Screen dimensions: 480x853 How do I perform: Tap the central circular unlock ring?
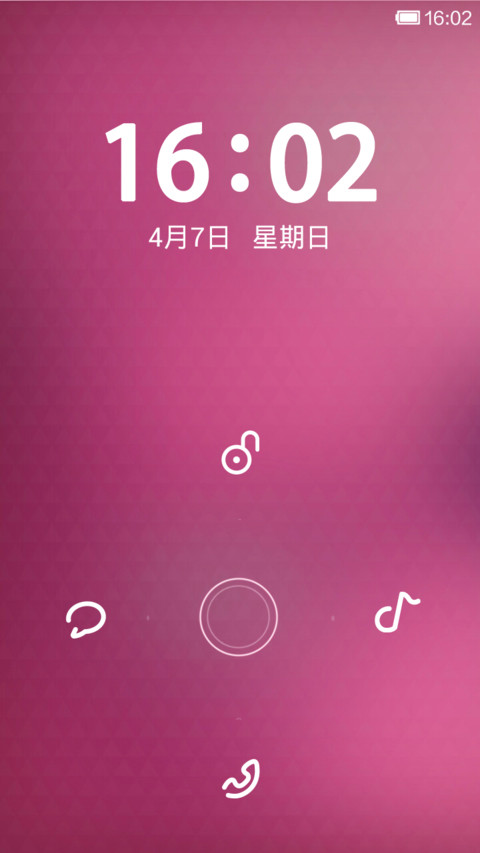pos(238,617)
